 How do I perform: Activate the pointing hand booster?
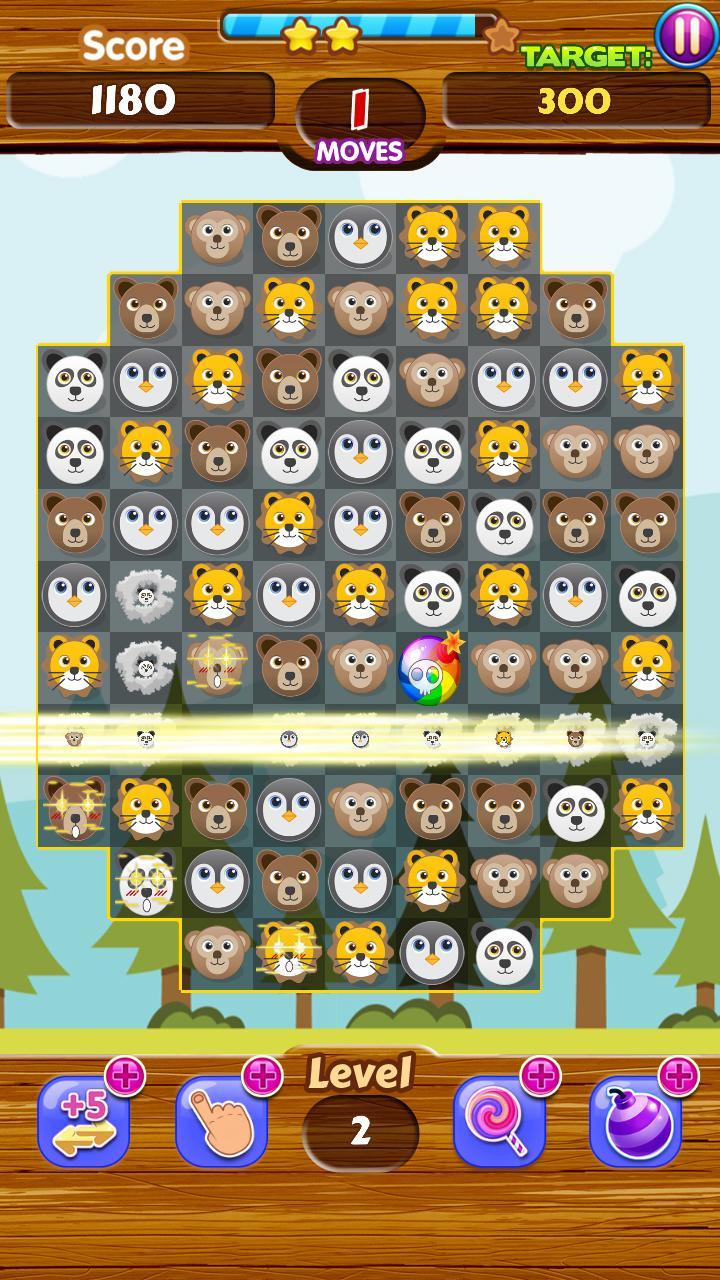[222, 1121]
